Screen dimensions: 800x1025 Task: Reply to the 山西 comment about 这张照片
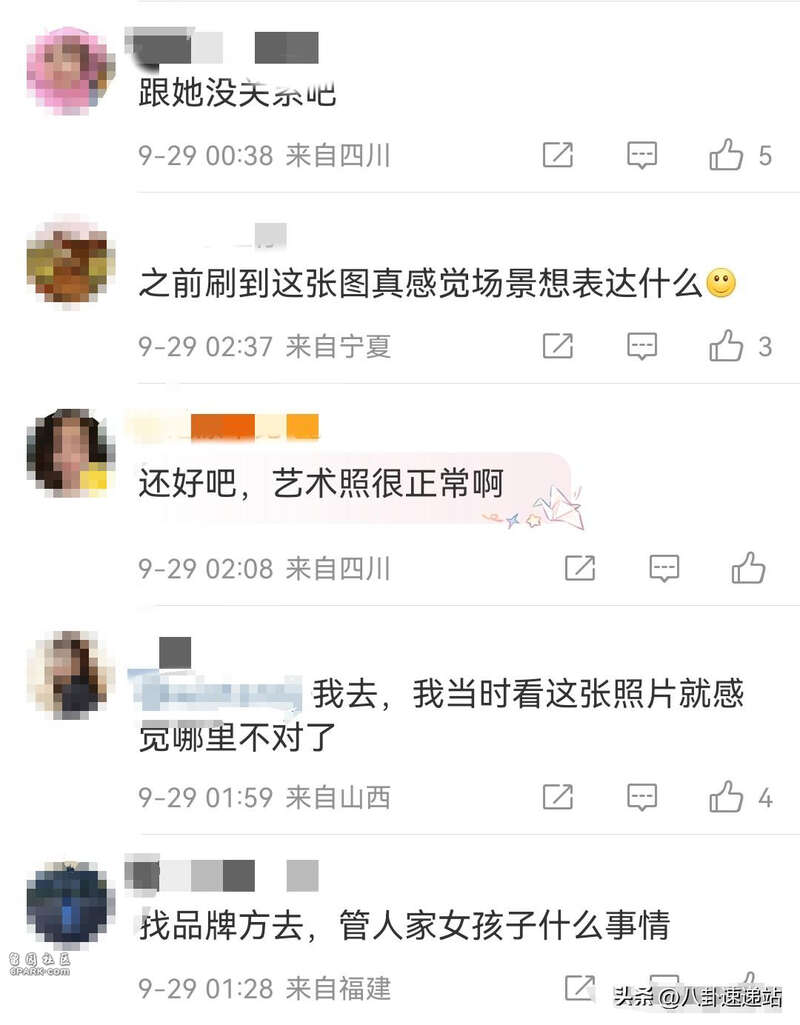(642, 798)
